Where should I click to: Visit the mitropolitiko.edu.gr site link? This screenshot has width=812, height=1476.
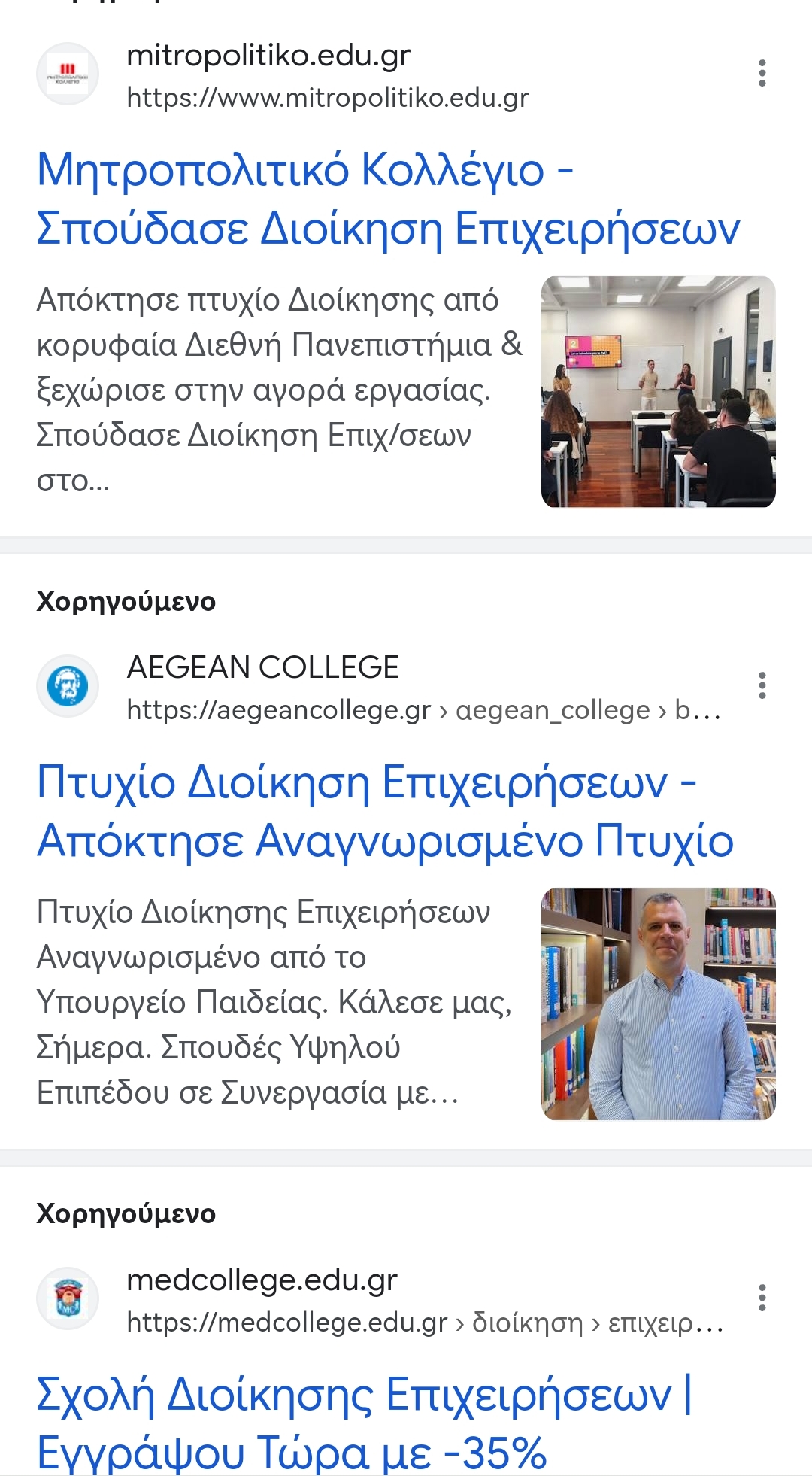[327, 75]
